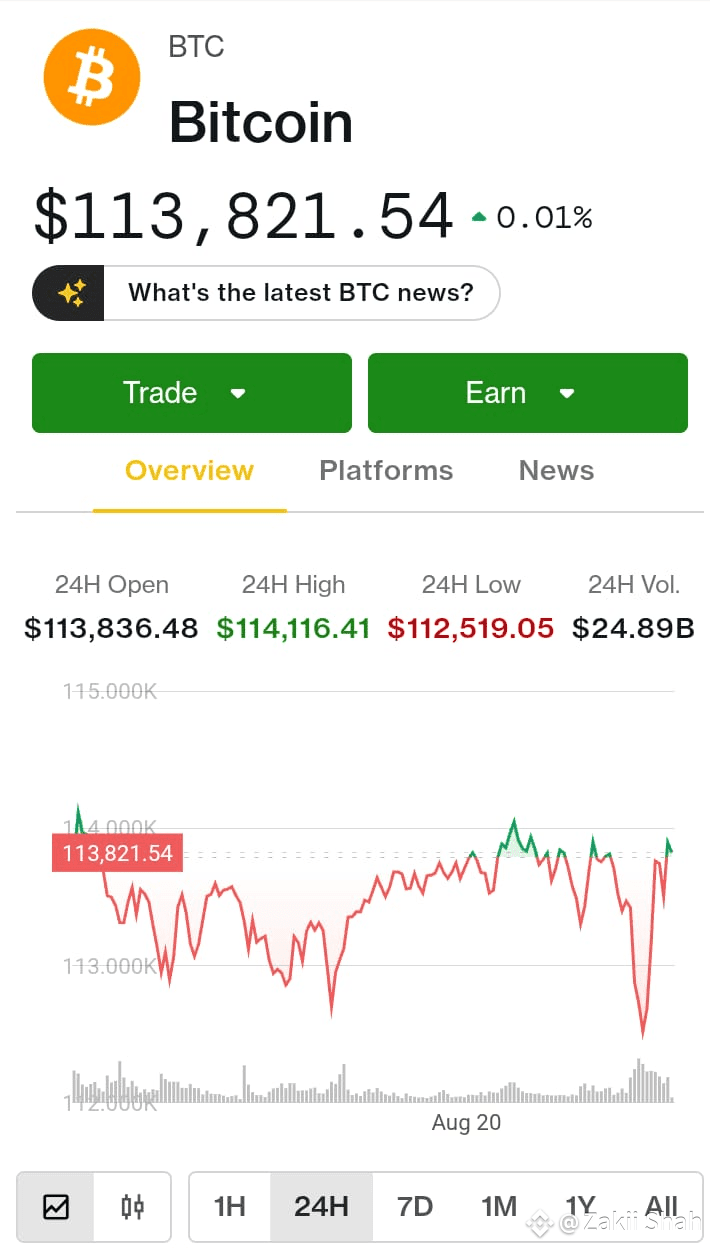Select the 24H time range
Viewport: 710px width, 1249px height.
coord(321,1206)
